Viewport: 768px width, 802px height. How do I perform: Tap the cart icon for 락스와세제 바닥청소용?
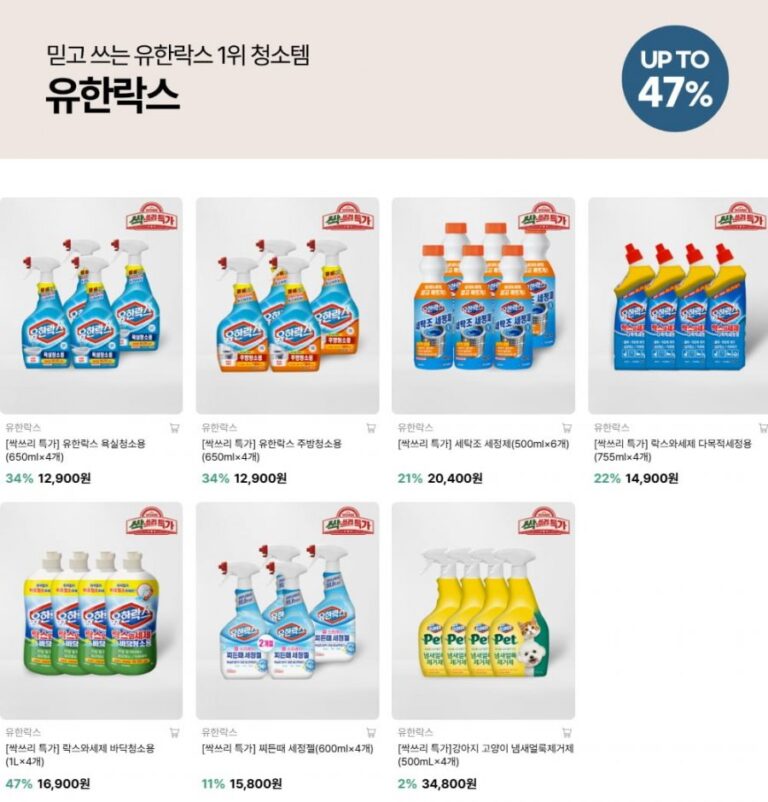click(x=174, y=732)
